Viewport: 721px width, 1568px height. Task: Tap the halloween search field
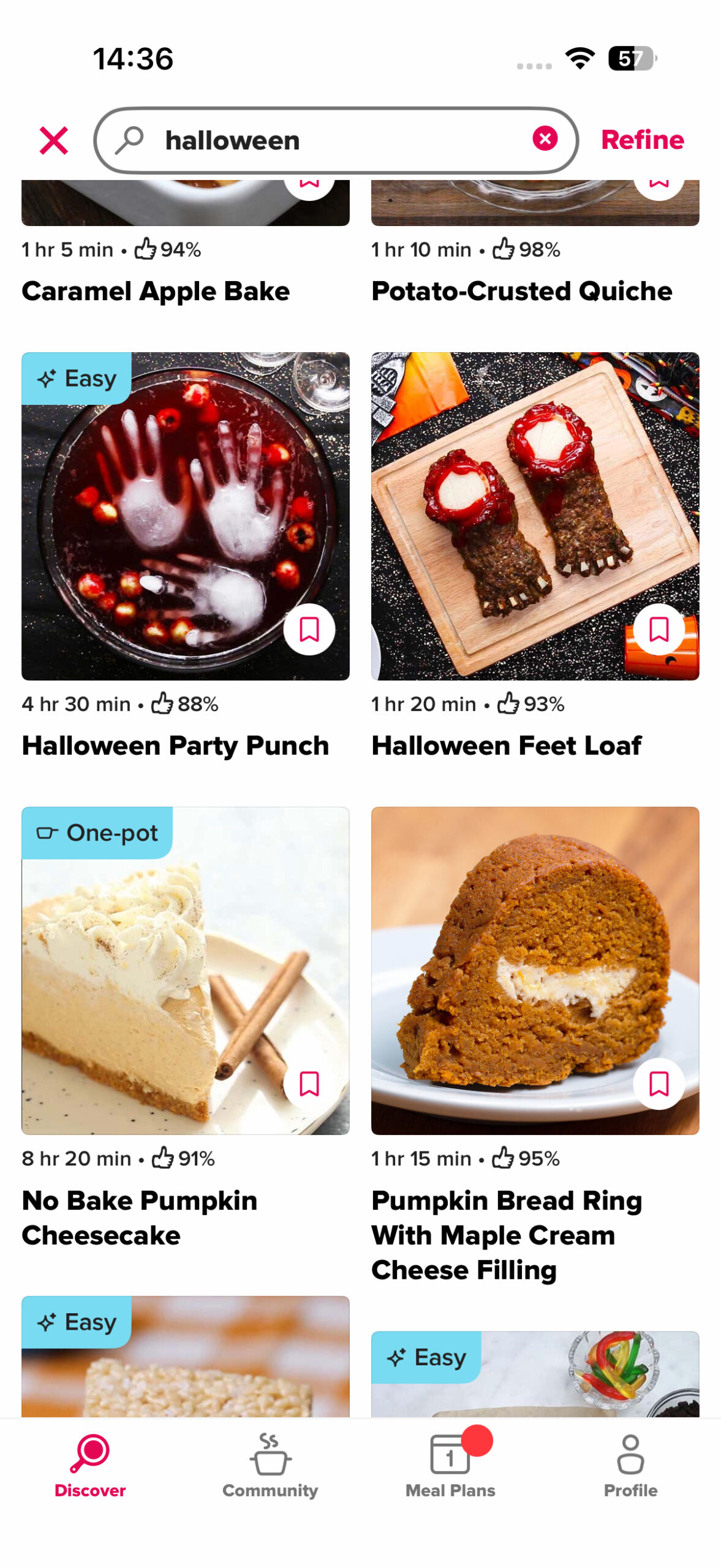(331, 140)
